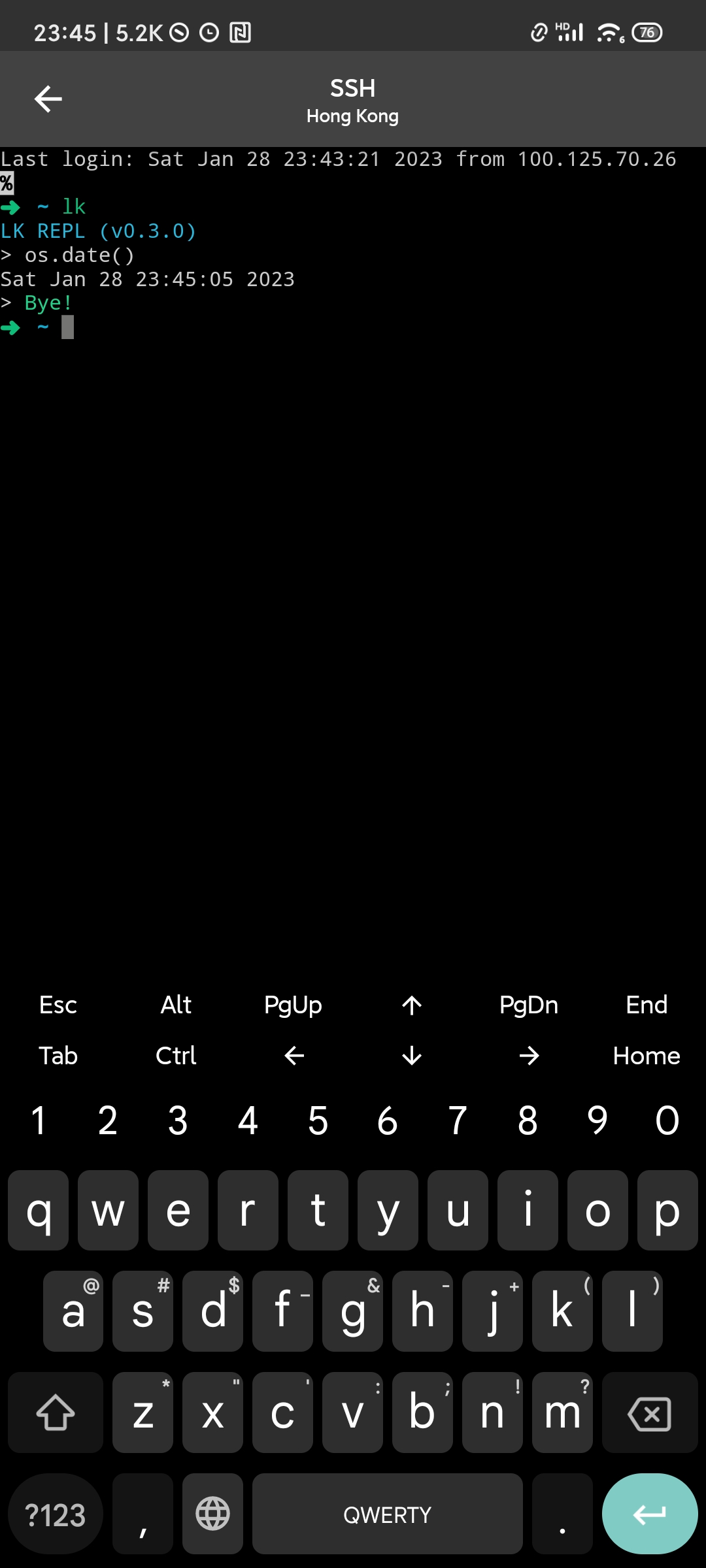
Task: Tap the Alt modifier key
Action: click(176, 1005)
